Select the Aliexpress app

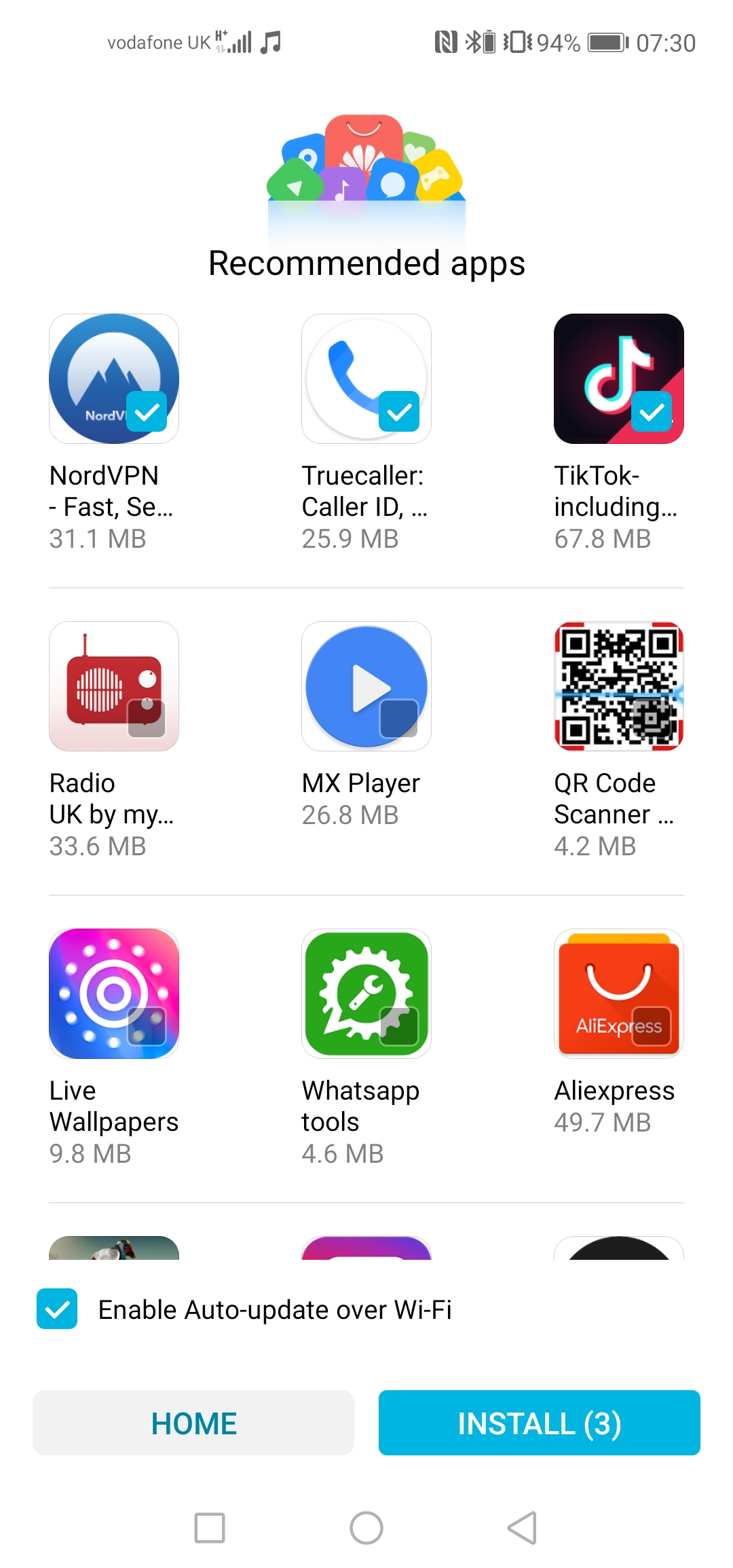click(x=652, y=1026)
